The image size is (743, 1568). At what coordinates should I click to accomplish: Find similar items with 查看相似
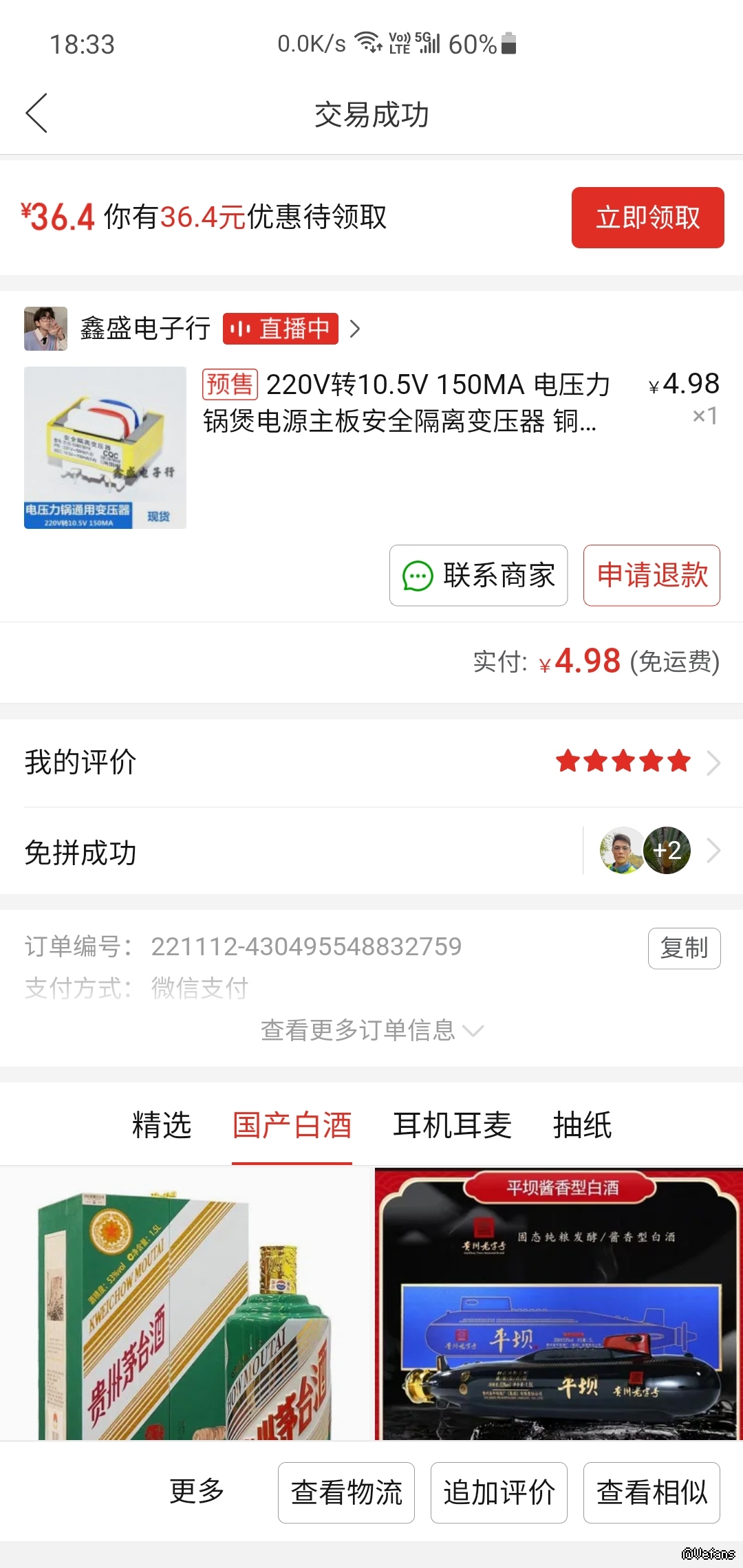(652, 1492)
